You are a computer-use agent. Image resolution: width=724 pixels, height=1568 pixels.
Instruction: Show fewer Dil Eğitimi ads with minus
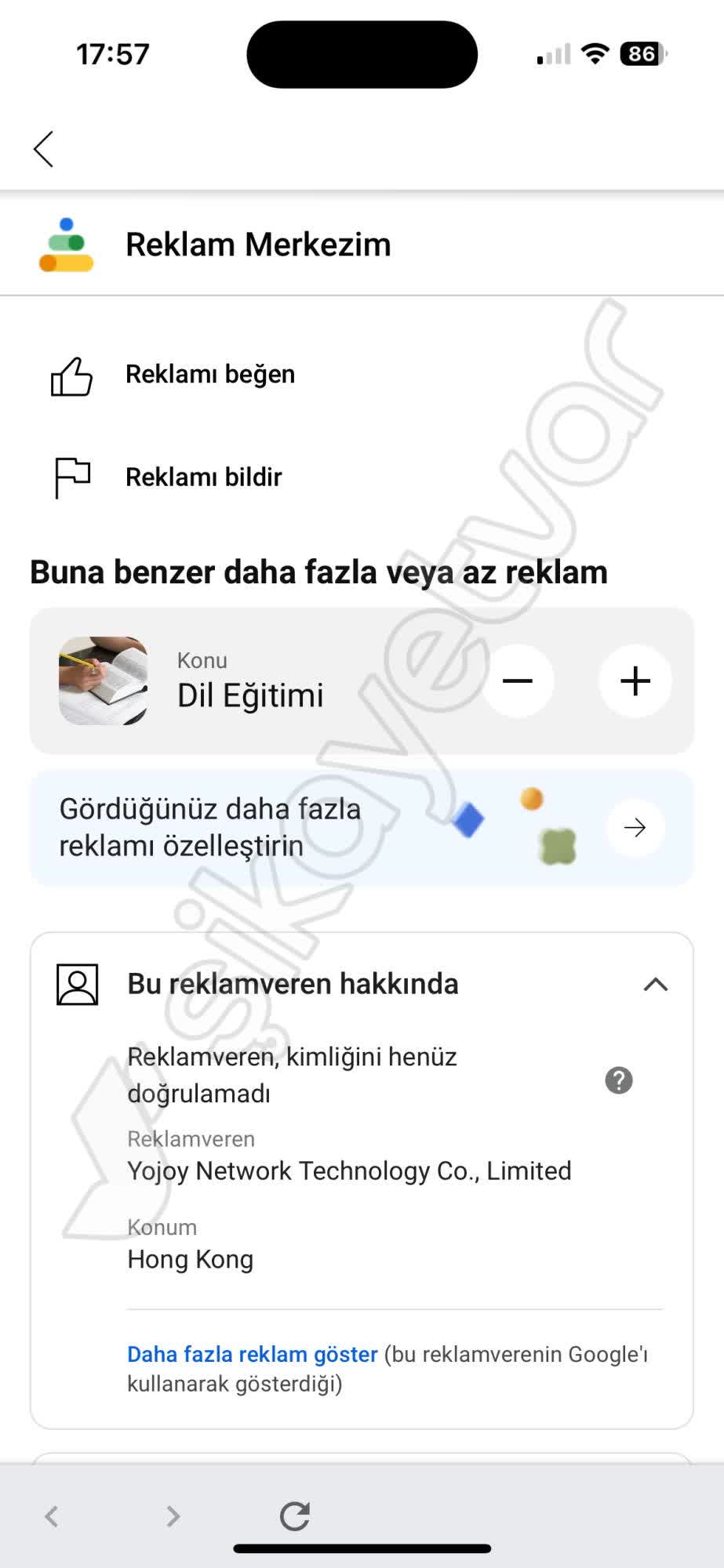click(518, 681)
